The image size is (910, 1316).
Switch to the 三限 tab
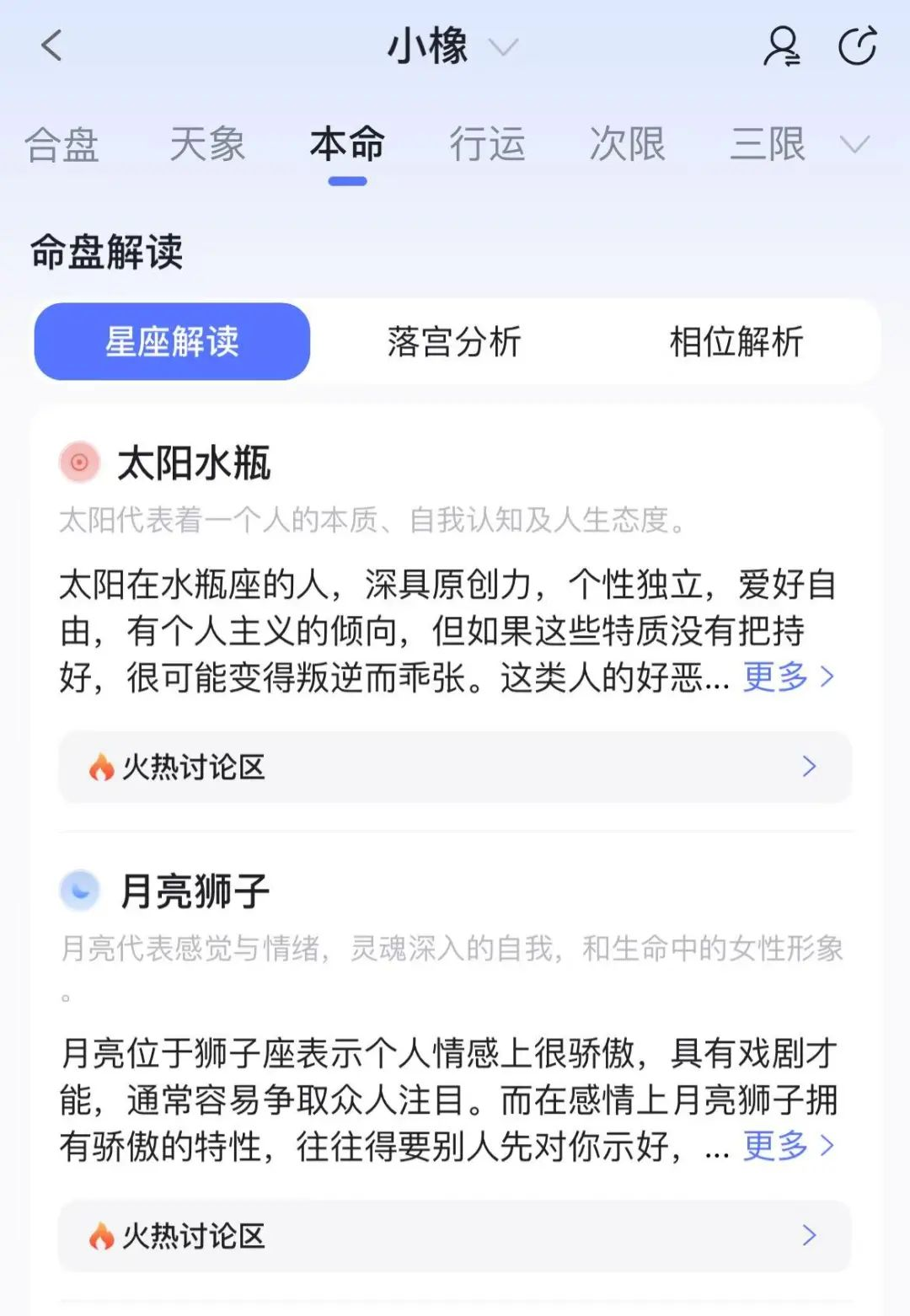tap(767, 144)
